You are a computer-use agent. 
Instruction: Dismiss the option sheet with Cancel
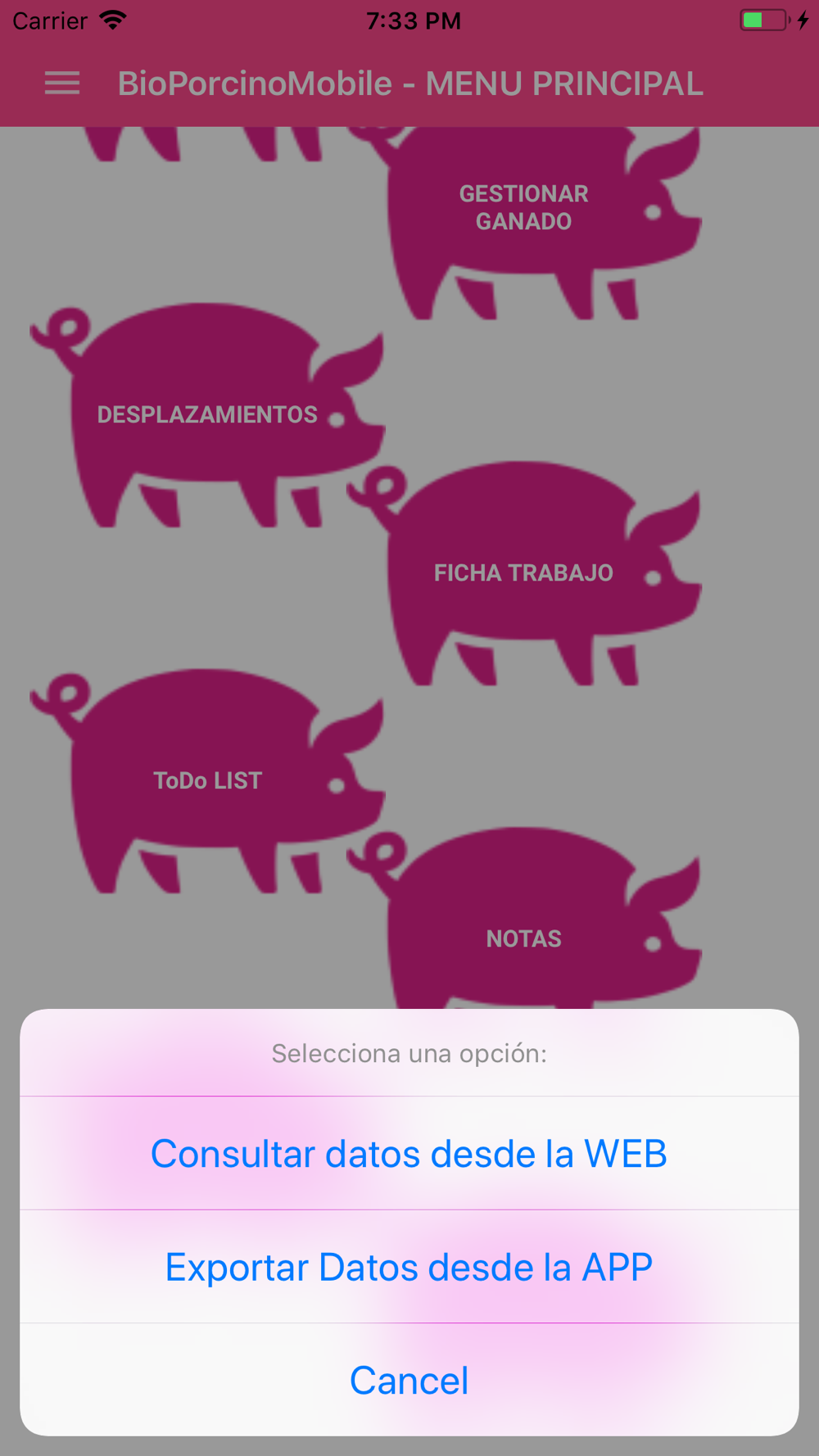click(409, 1381)
